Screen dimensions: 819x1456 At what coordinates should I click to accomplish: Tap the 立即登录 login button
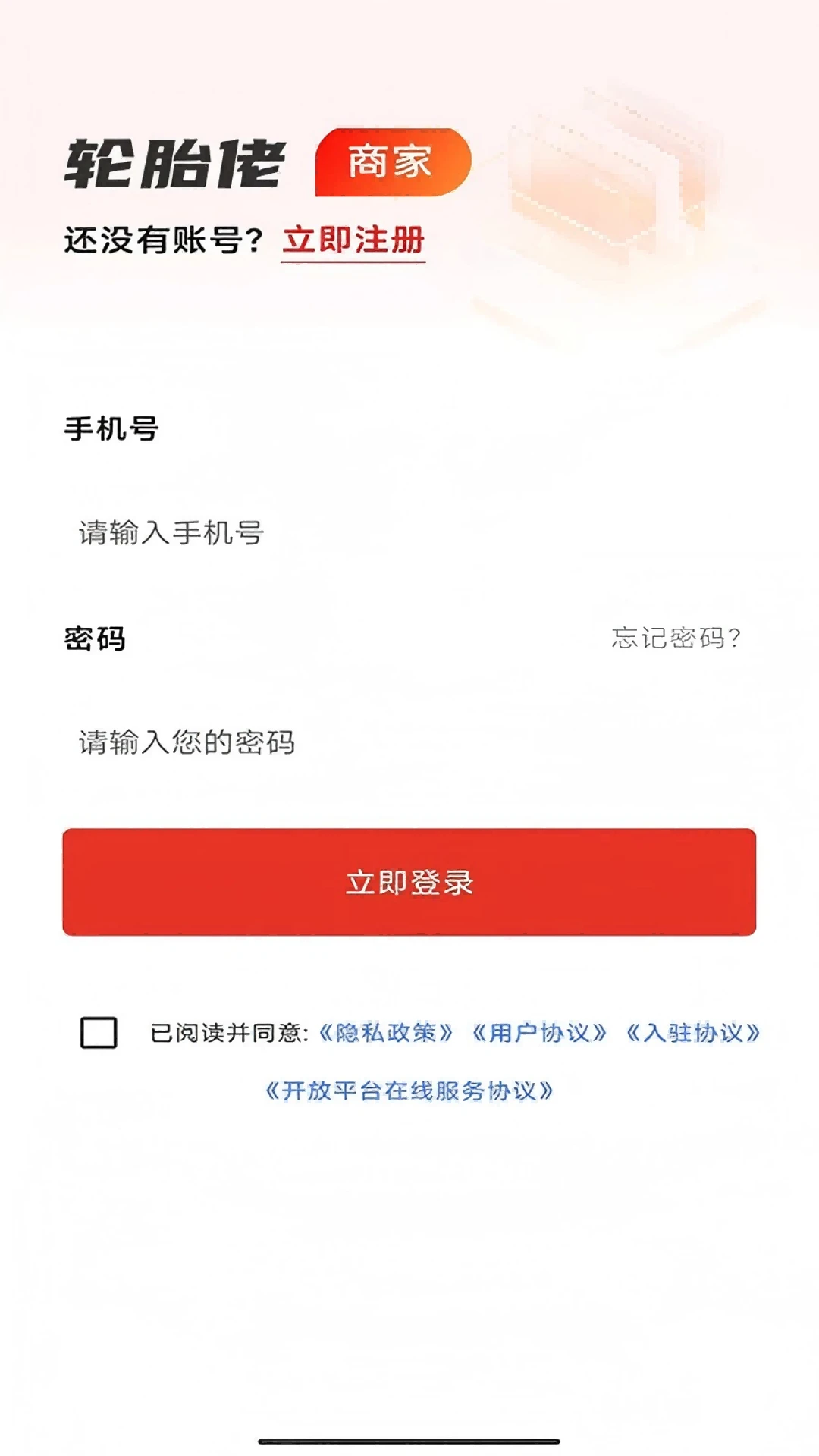409,882
